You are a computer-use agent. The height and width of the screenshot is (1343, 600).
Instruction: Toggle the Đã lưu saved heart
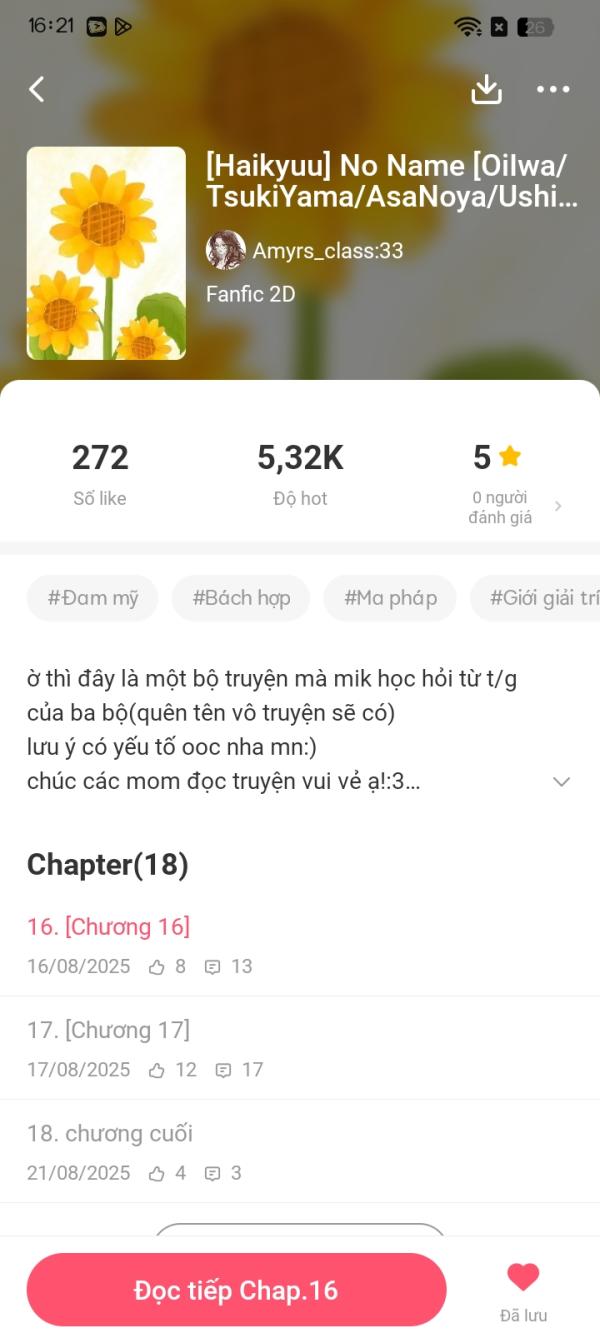(x=523, y=1278)
